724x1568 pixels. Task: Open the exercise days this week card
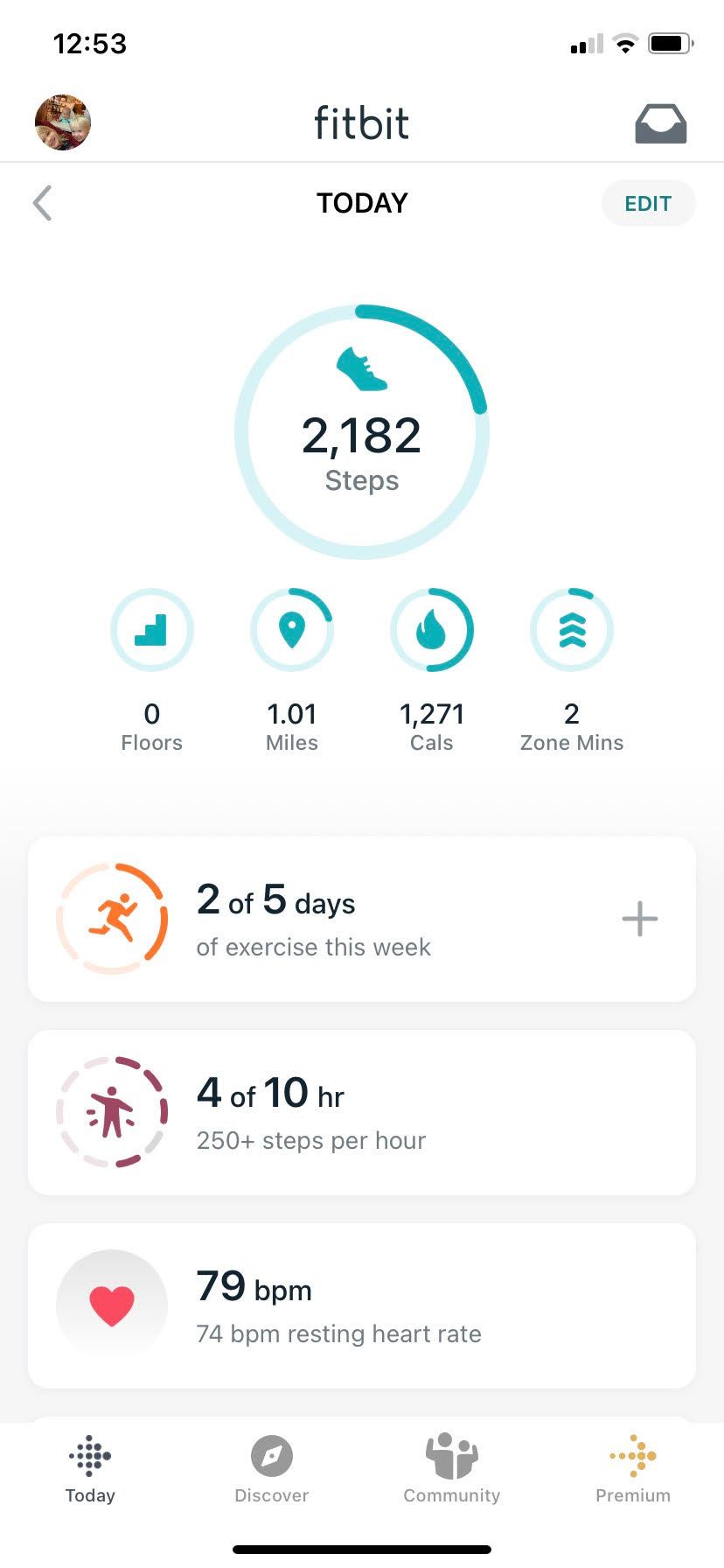coord(332,920)
